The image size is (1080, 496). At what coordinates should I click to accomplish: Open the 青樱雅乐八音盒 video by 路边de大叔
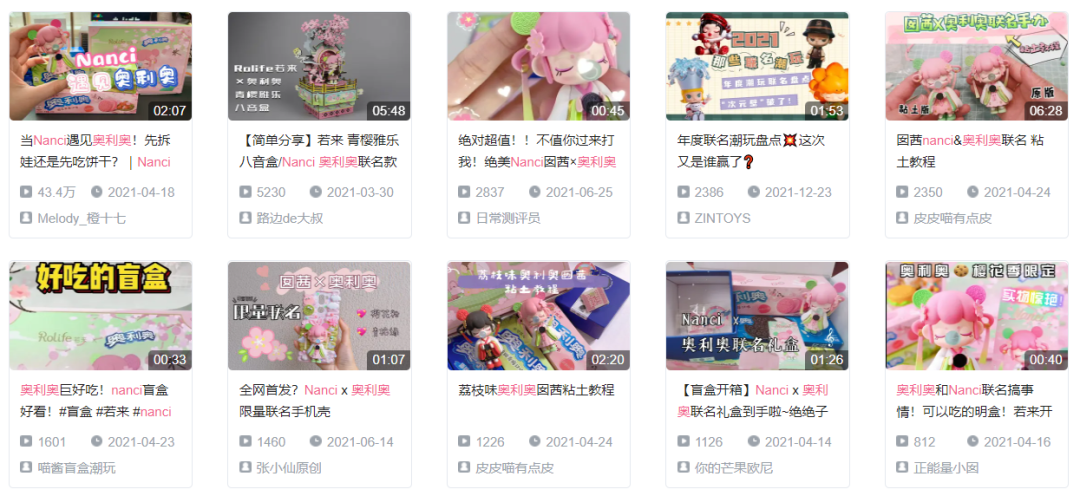[x=319, y=66]
